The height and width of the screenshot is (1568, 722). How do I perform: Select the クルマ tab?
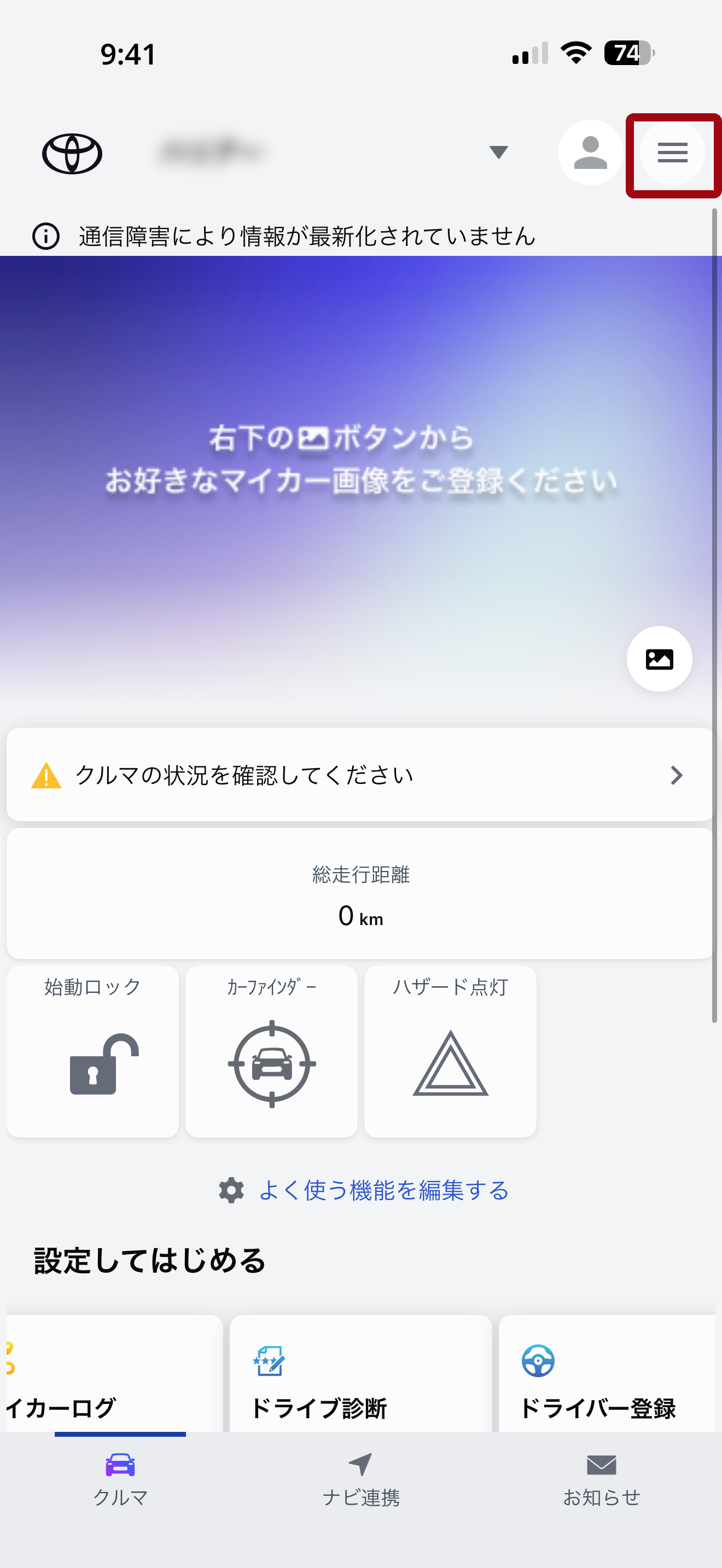click(x=120, y=1479)
